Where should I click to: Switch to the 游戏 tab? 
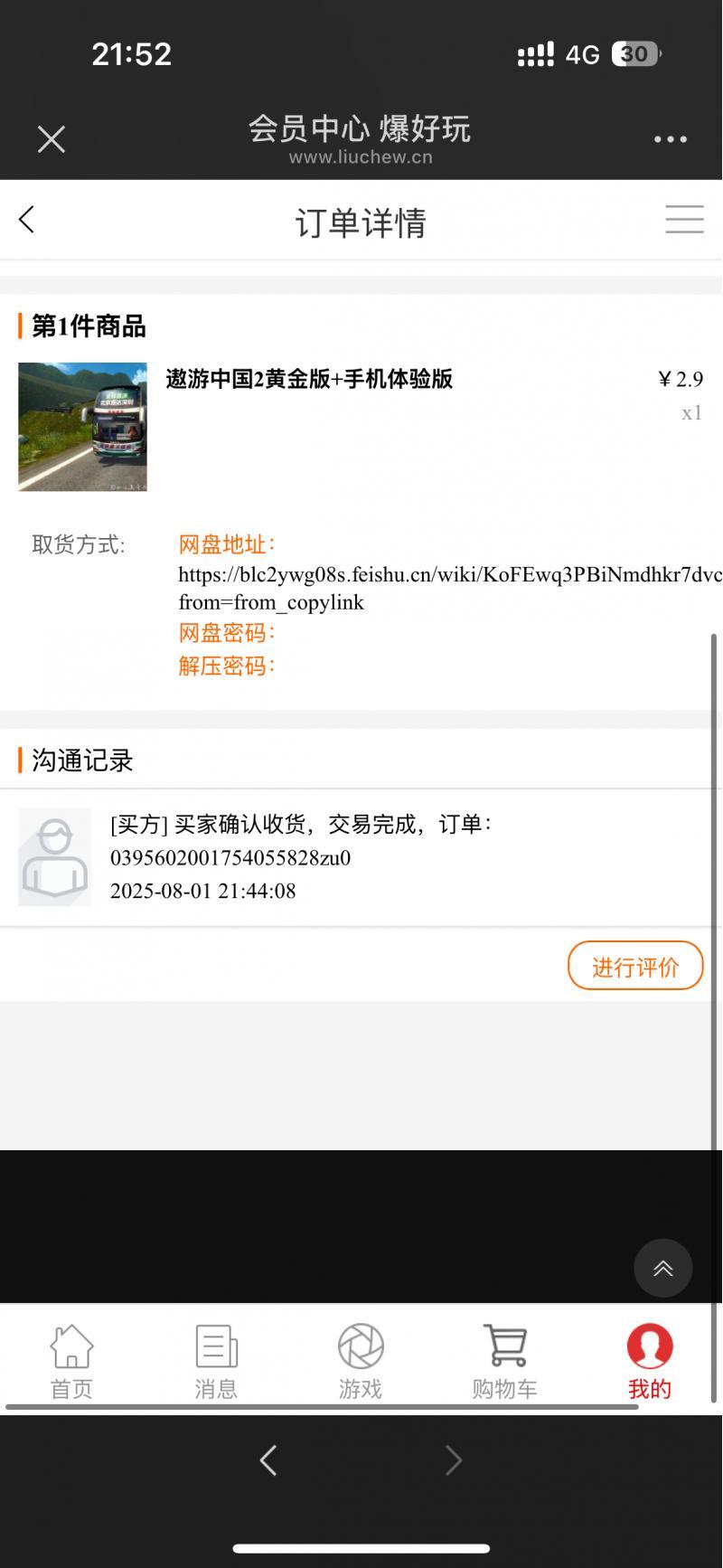coord(361,1361)
